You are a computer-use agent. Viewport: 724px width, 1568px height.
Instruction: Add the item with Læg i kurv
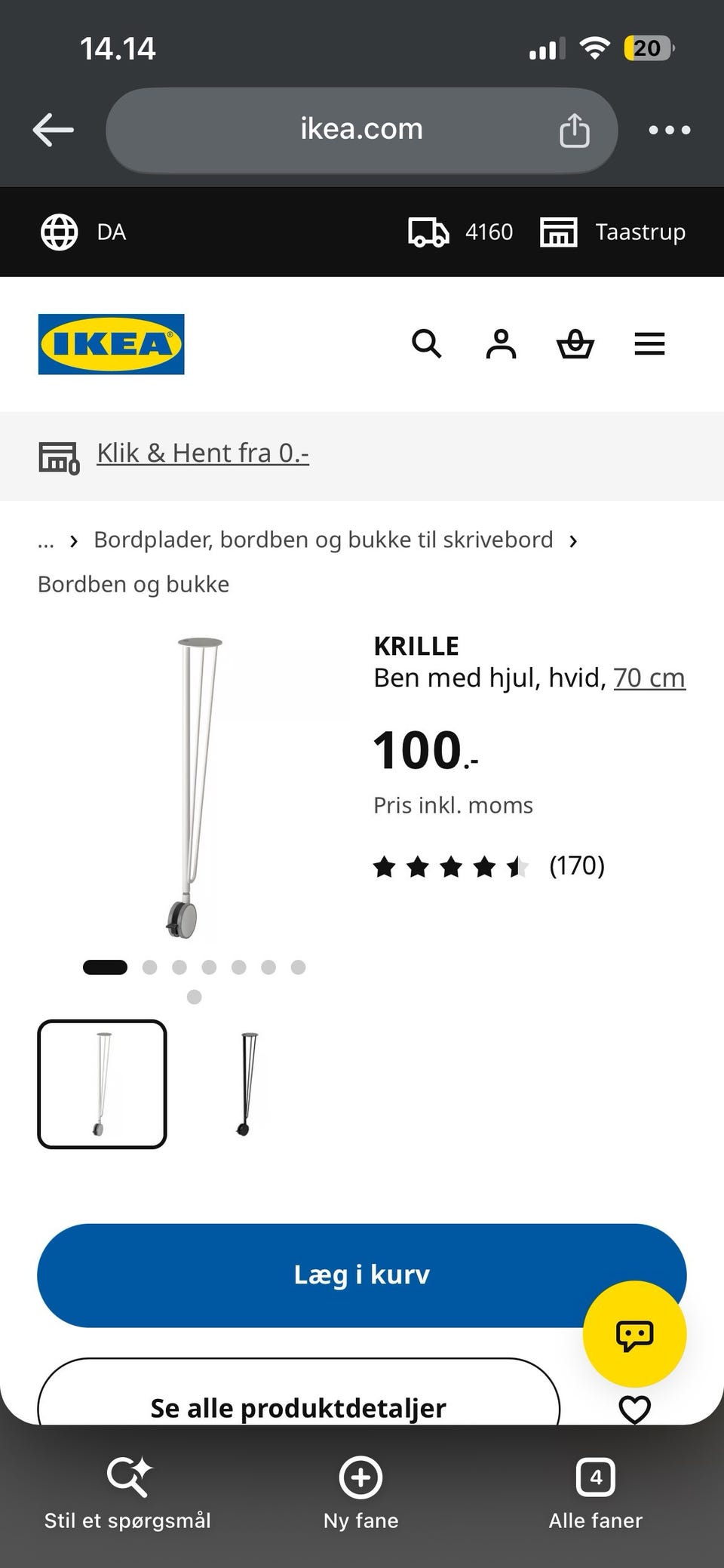(x=362, y=1275)
